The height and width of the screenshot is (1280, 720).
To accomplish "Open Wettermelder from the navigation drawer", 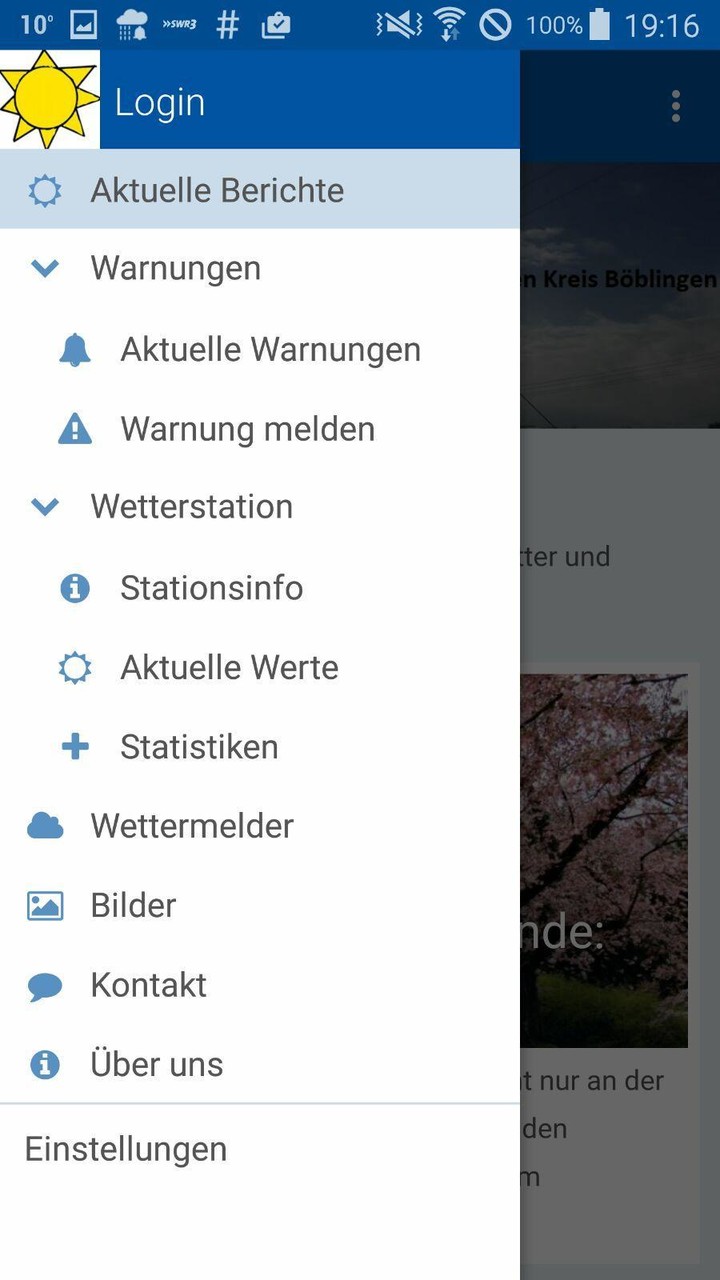I will (x=192, y=825).
